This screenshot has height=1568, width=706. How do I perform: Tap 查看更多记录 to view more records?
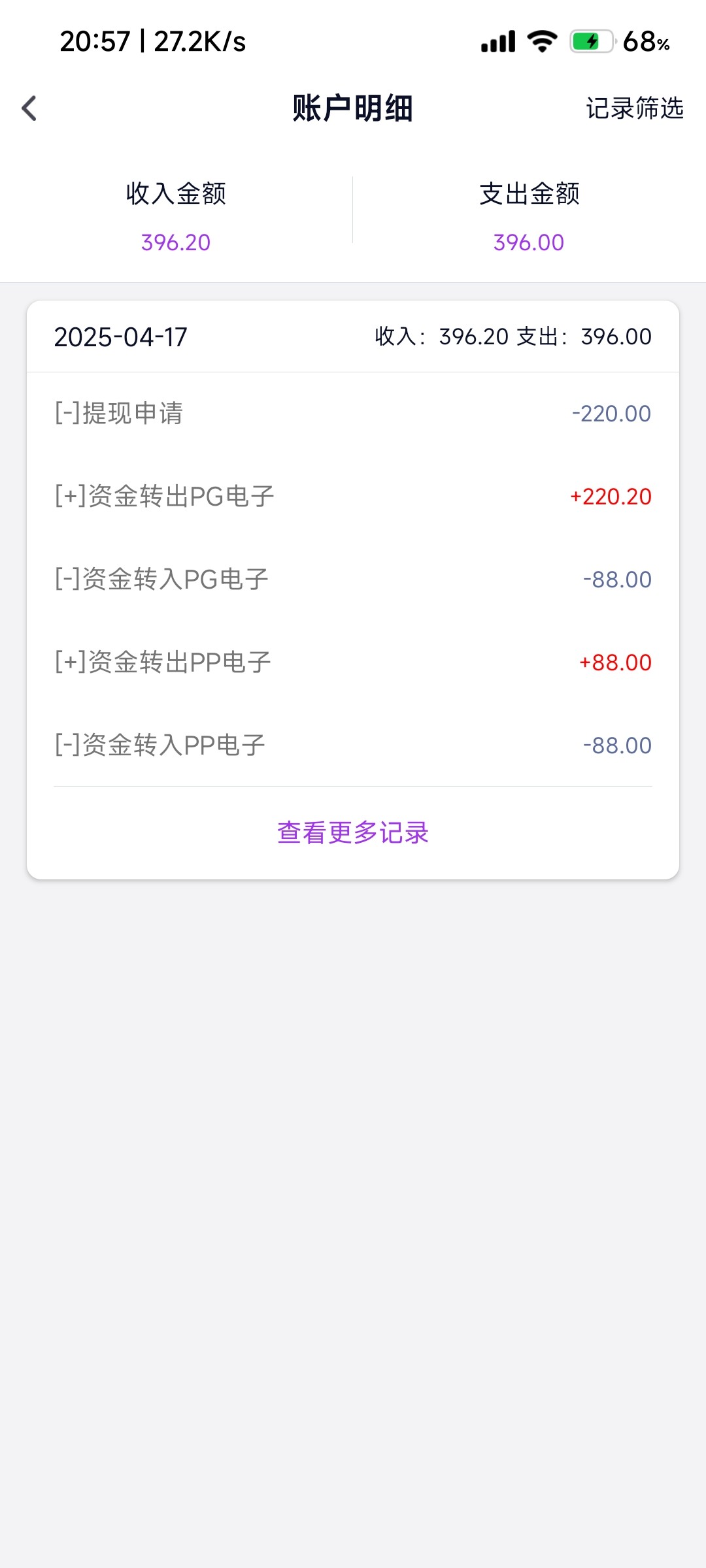[353, 833]
